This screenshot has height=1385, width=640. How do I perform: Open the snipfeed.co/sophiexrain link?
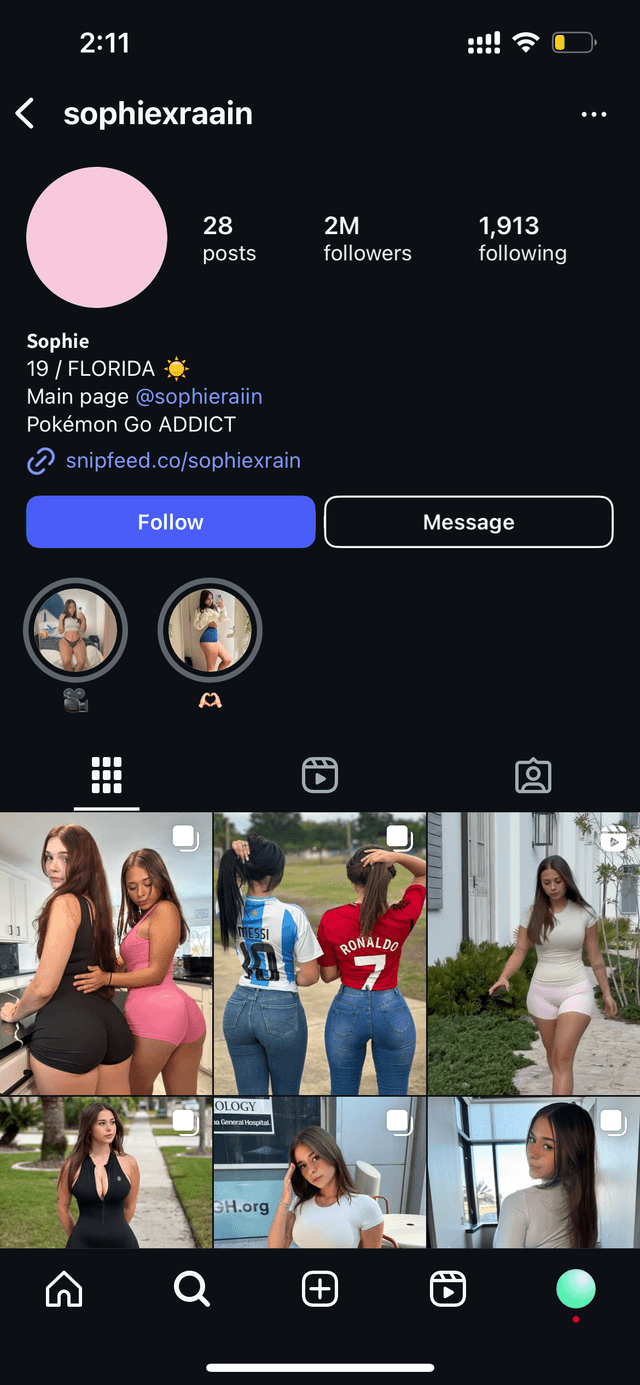pos(182,461)
